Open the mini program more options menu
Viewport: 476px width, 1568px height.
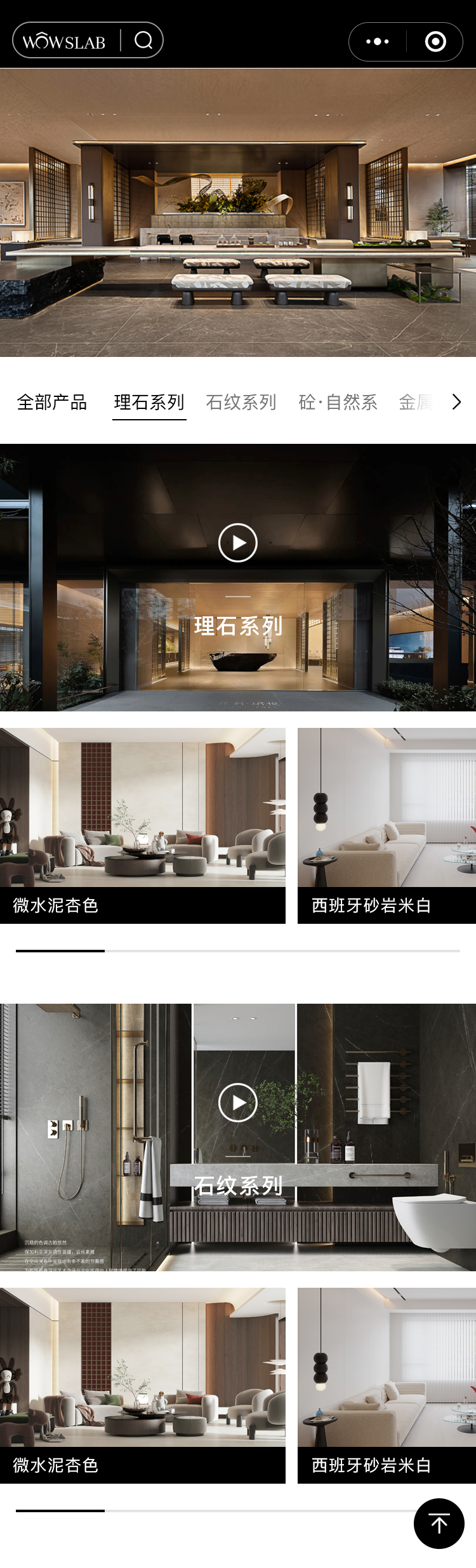pos(378,42)
